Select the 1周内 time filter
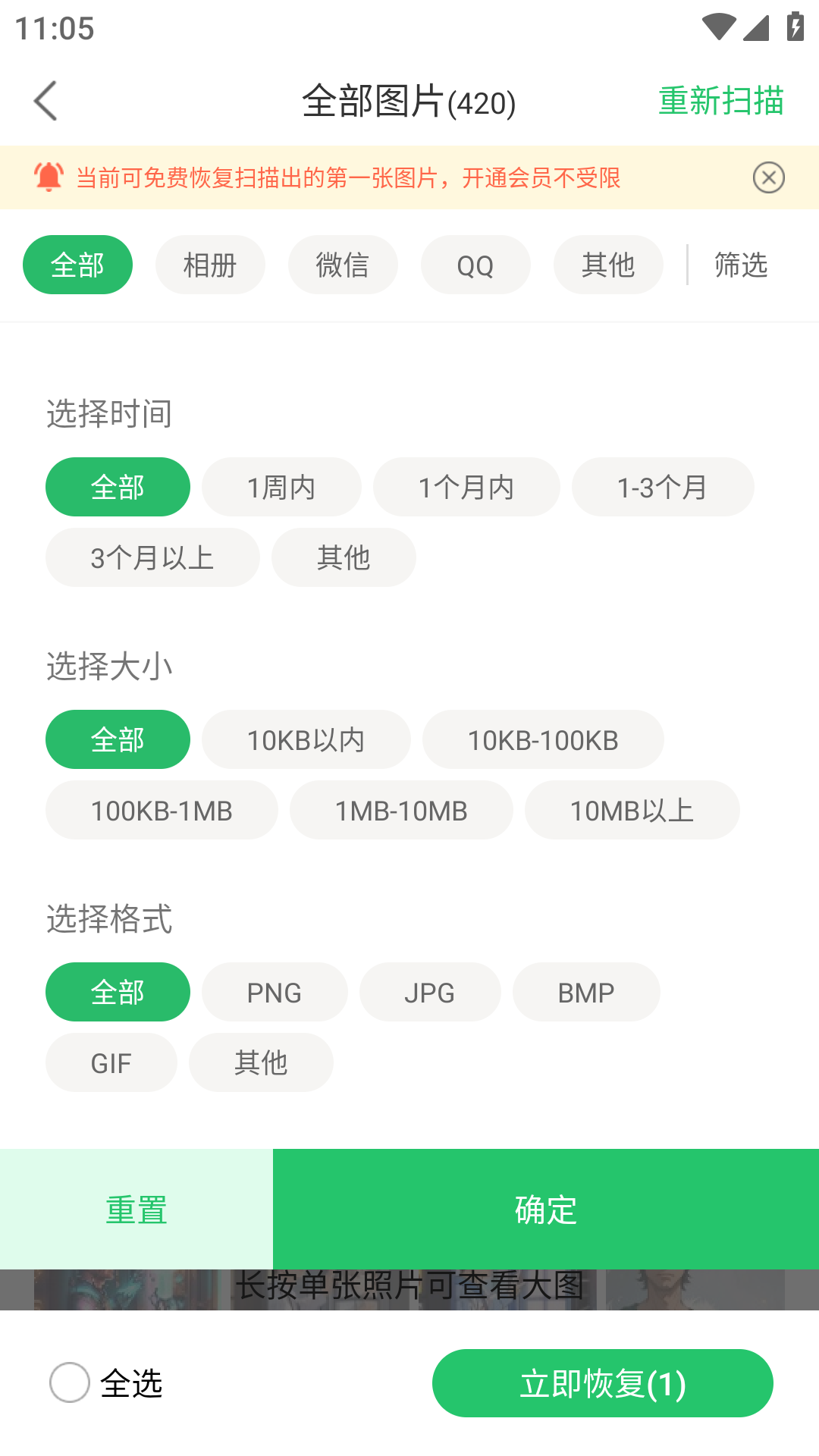The image size is (819, 1456). (281, 487)
